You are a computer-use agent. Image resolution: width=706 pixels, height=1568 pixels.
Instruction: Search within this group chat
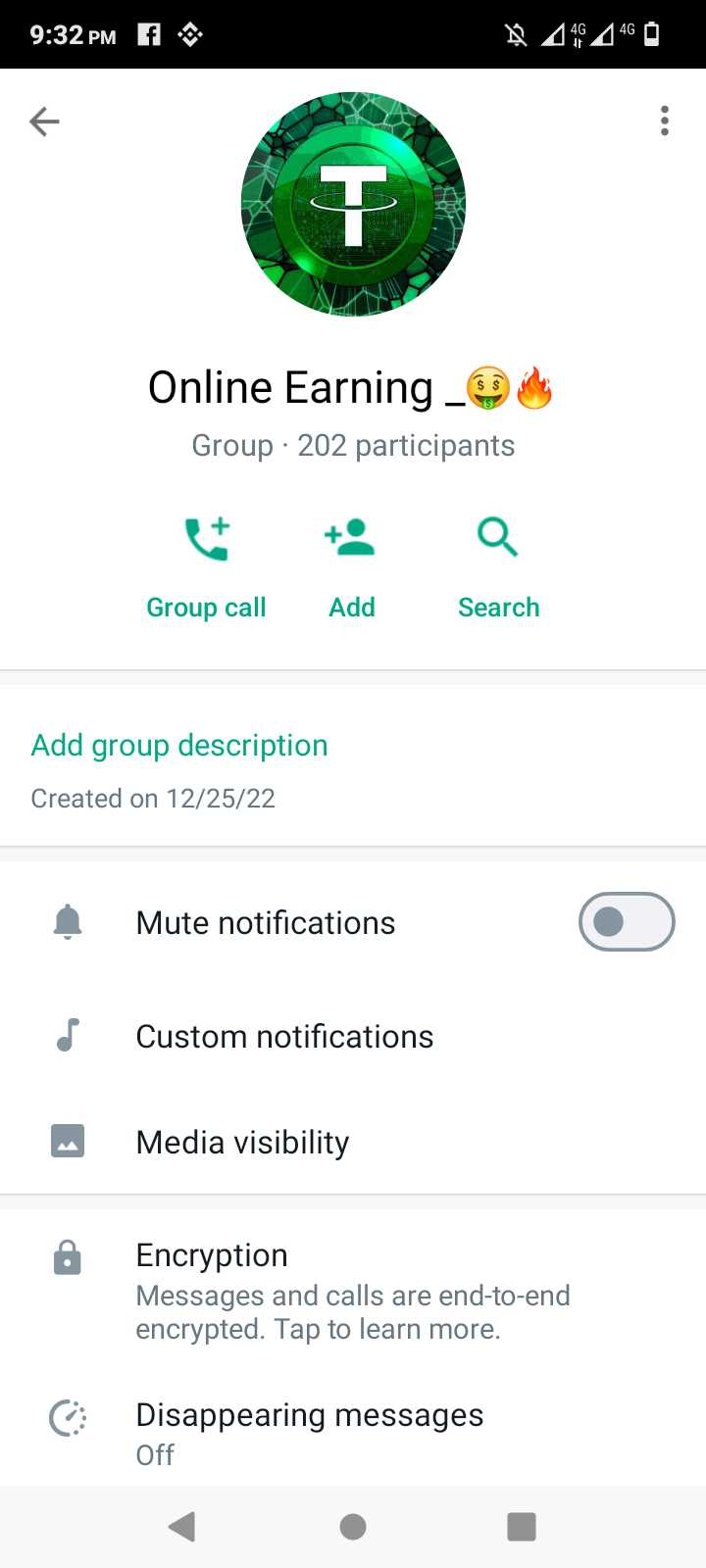pyautogui.click(x=498, y=568)
